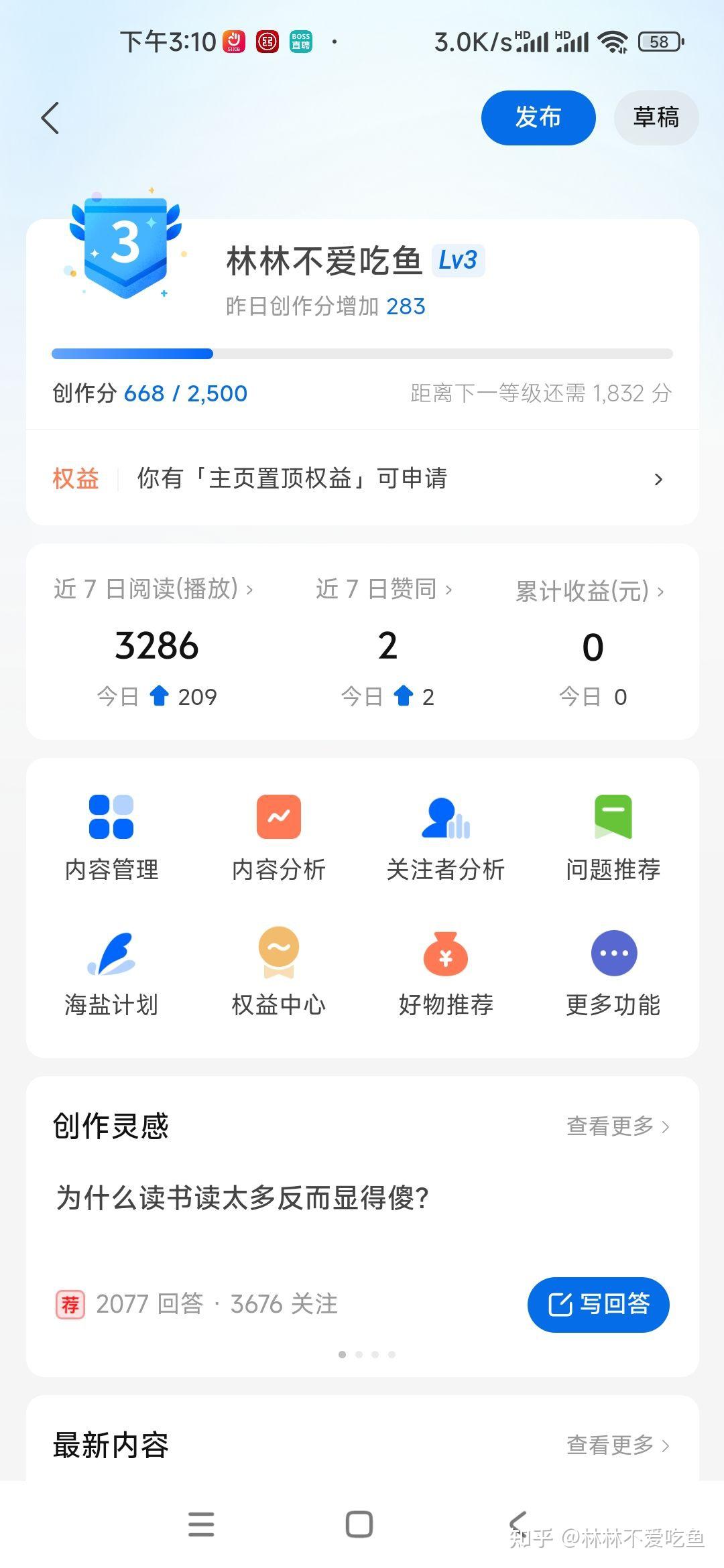Open the 主页置顶权益 application row
This screenshot has height=1568, width=724.
[x=362, y=478]
